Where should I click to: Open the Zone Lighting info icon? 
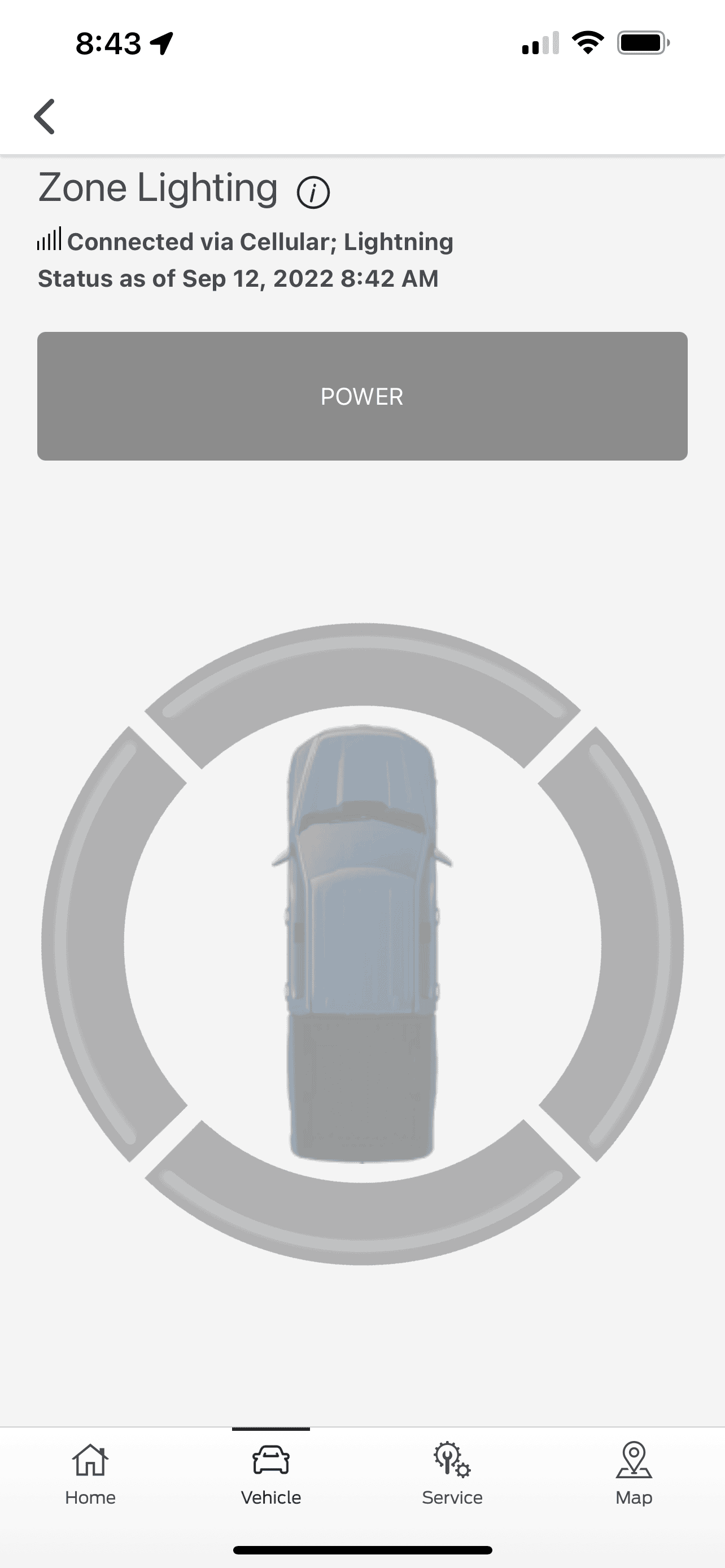tap(313, 192)
